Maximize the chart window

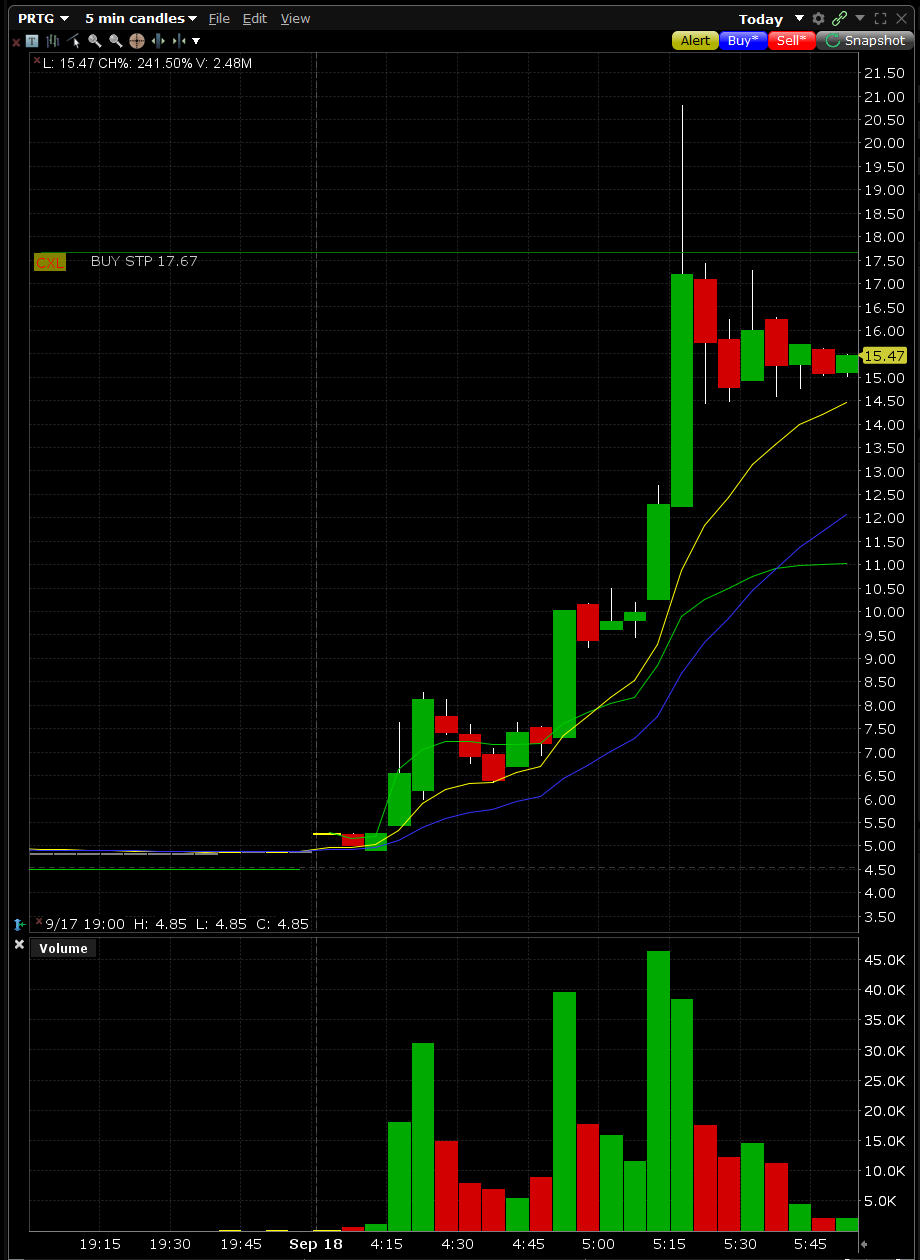click(880, 19)
